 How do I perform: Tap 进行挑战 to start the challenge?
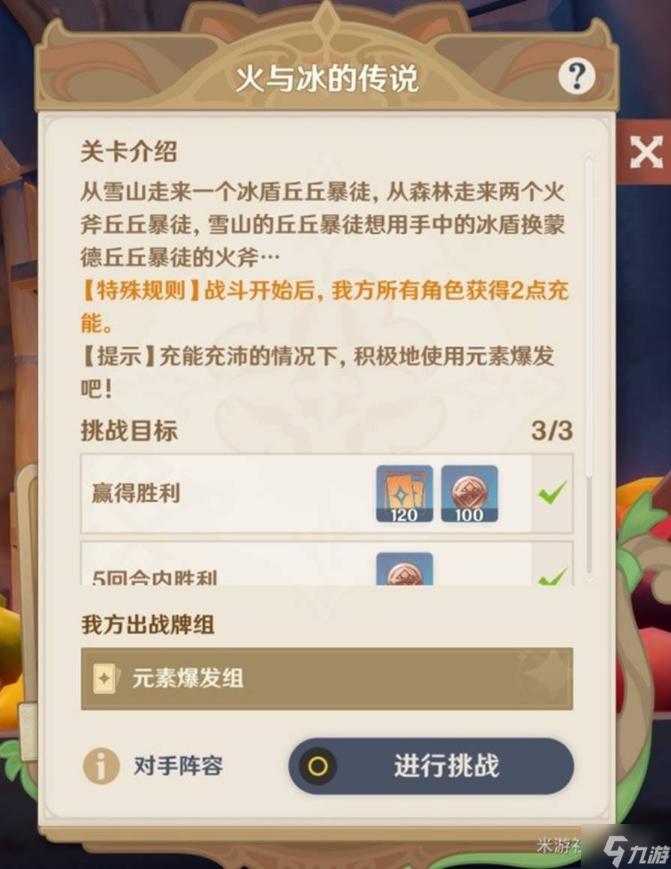click(431, 767)
